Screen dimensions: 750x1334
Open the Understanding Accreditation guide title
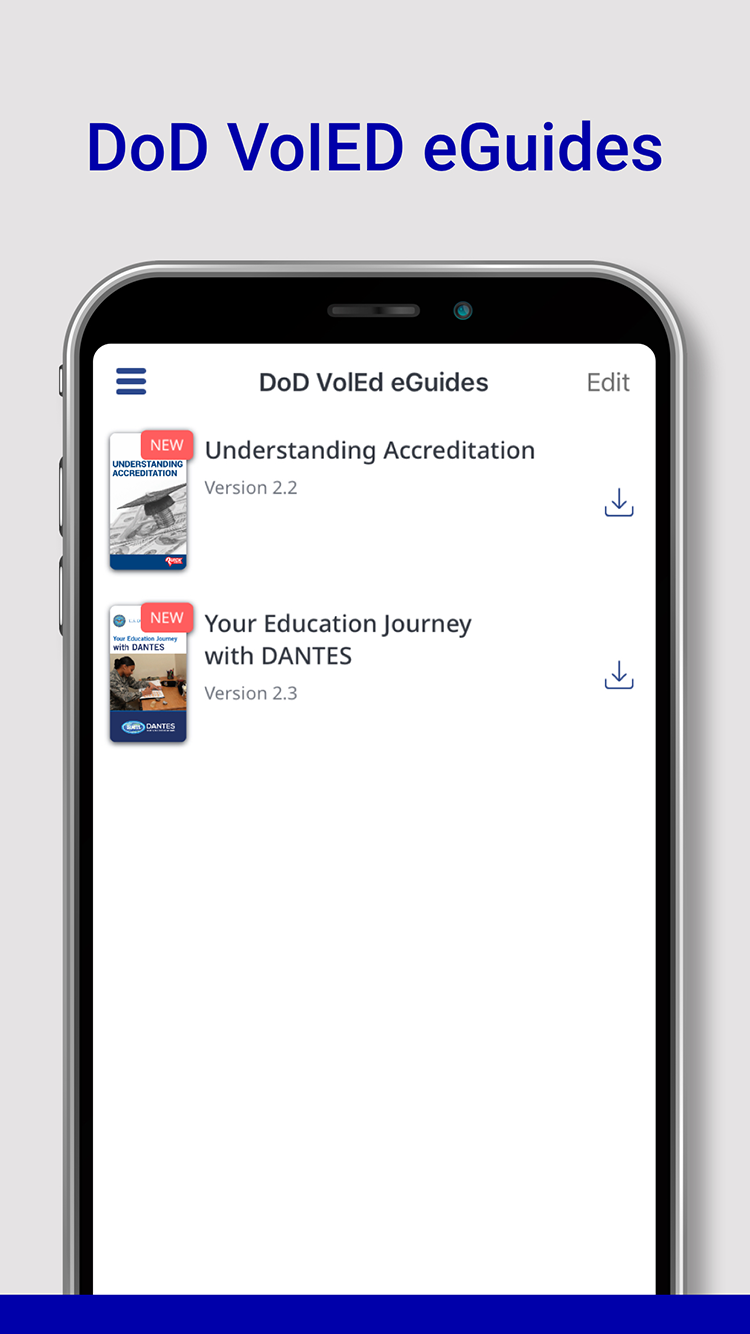(x=369, y=450)
